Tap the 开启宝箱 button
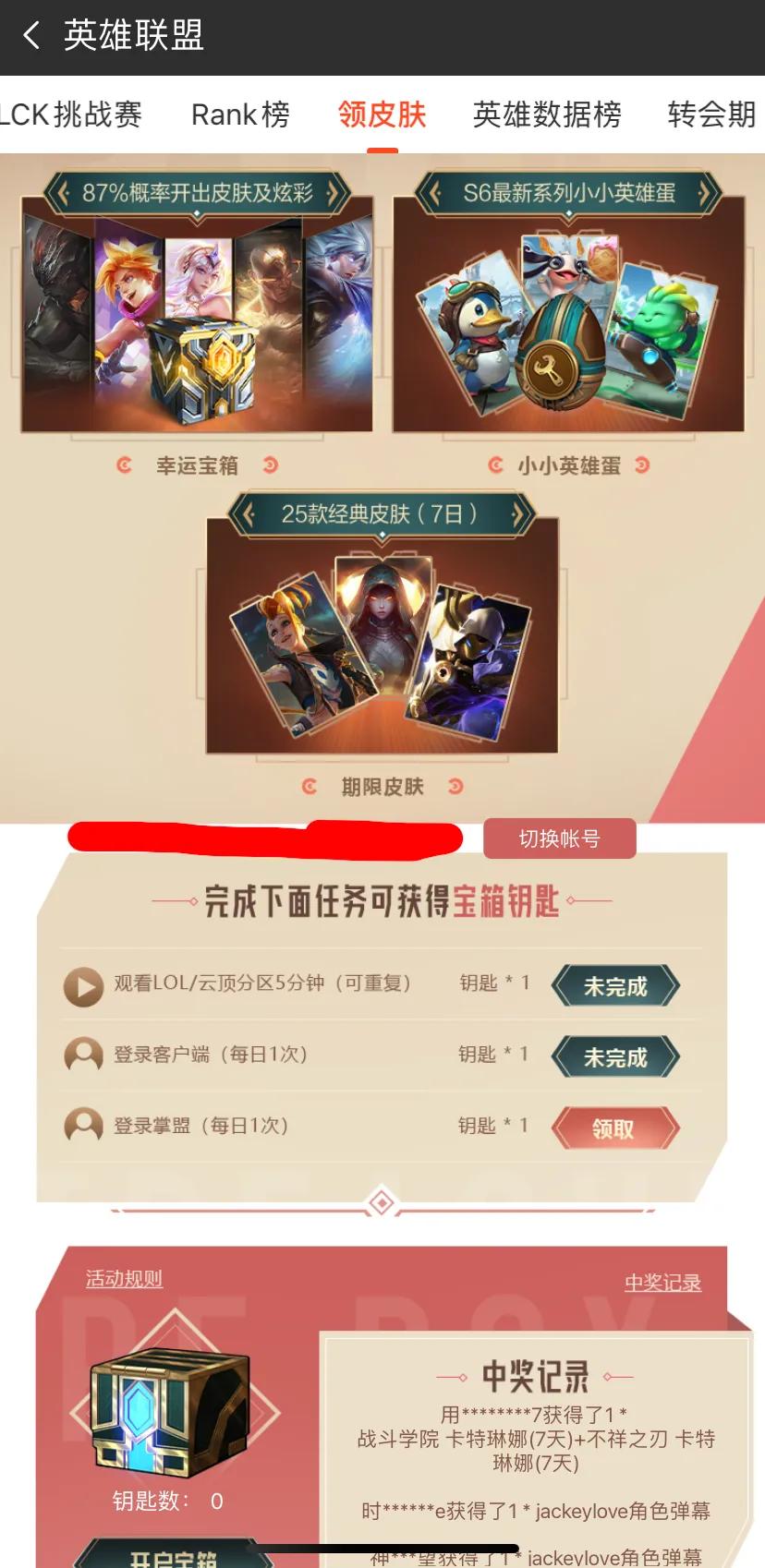 tap(173, 1557)
